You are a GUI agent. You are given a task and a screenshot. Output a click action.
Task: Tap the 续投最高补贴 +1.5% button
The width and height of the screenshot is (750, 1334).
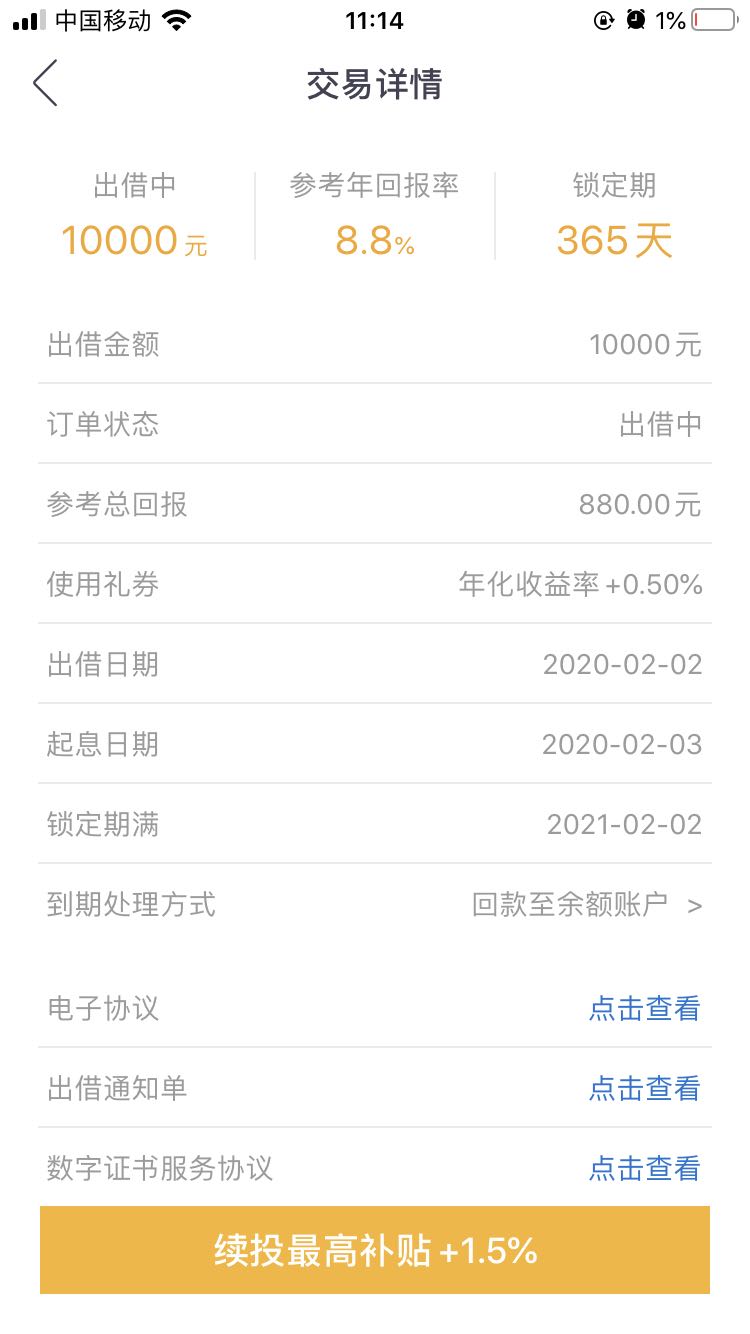375,1250
